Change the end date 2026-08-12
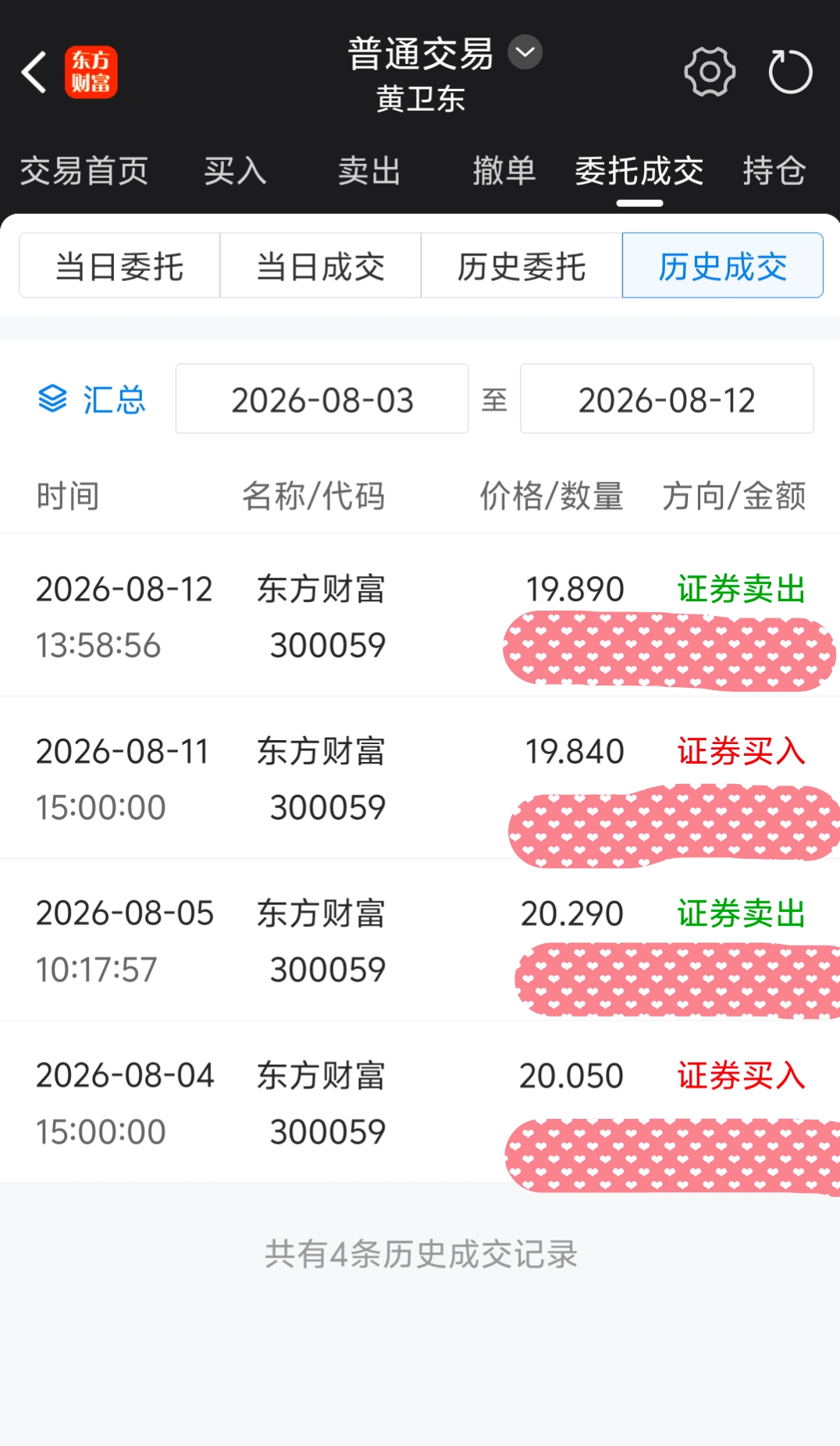 [x=667, y=399]
